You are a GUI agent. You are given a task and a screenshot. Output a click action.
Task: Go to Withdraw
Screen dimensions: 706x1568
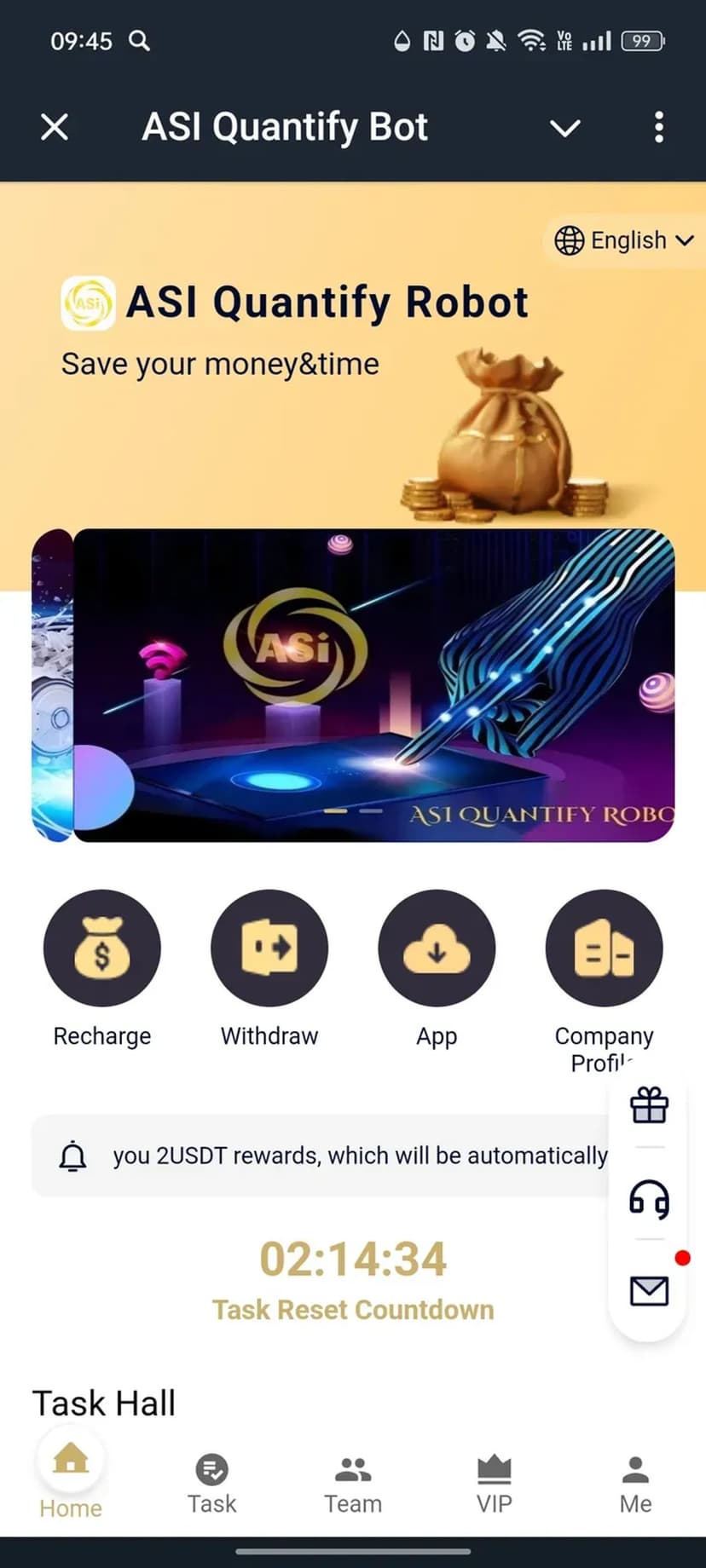[269, 948]
